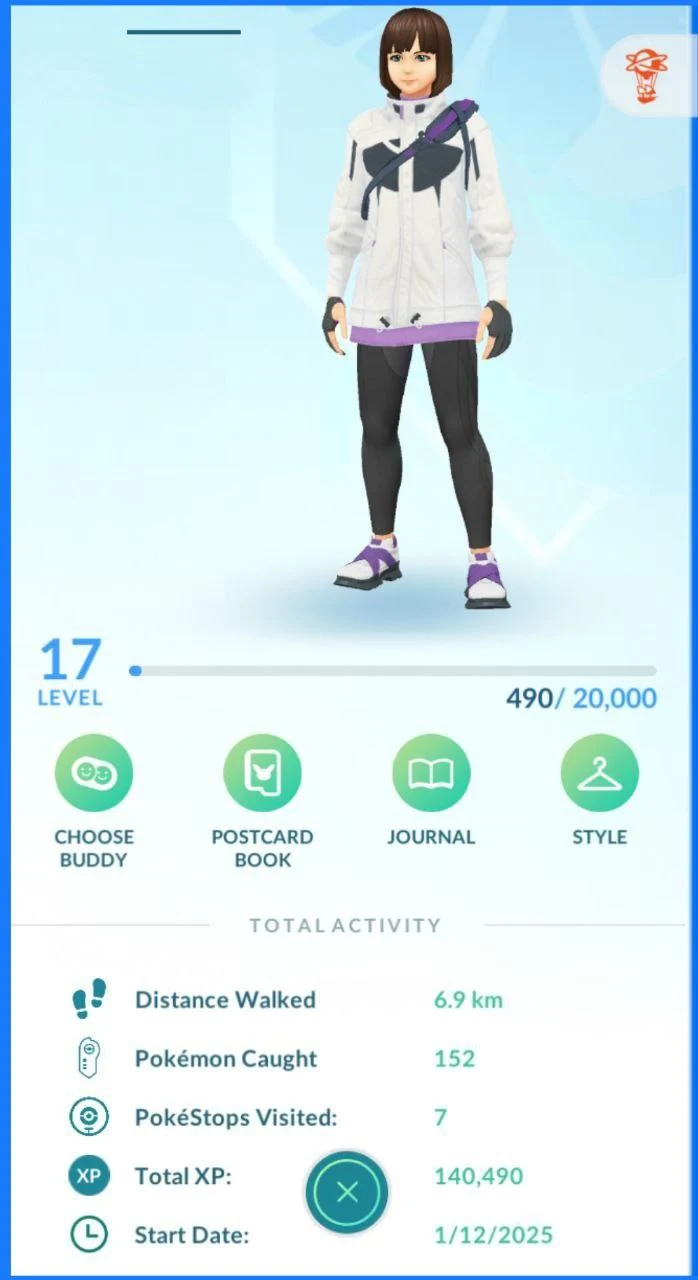
Task: Open the Choose Buddy option
Action: coord(94,773)
